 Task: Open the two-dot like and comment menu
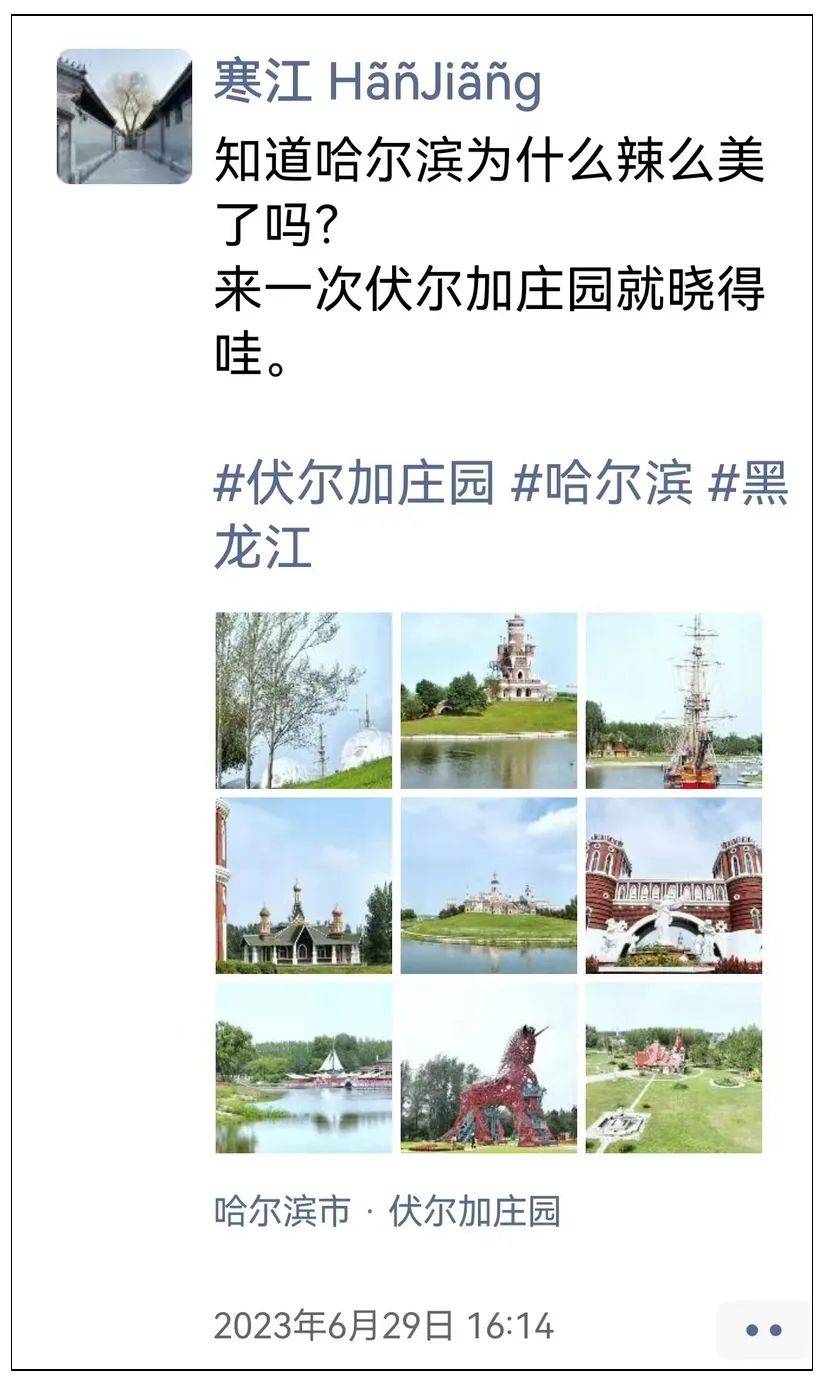(x=763, y=1329)
